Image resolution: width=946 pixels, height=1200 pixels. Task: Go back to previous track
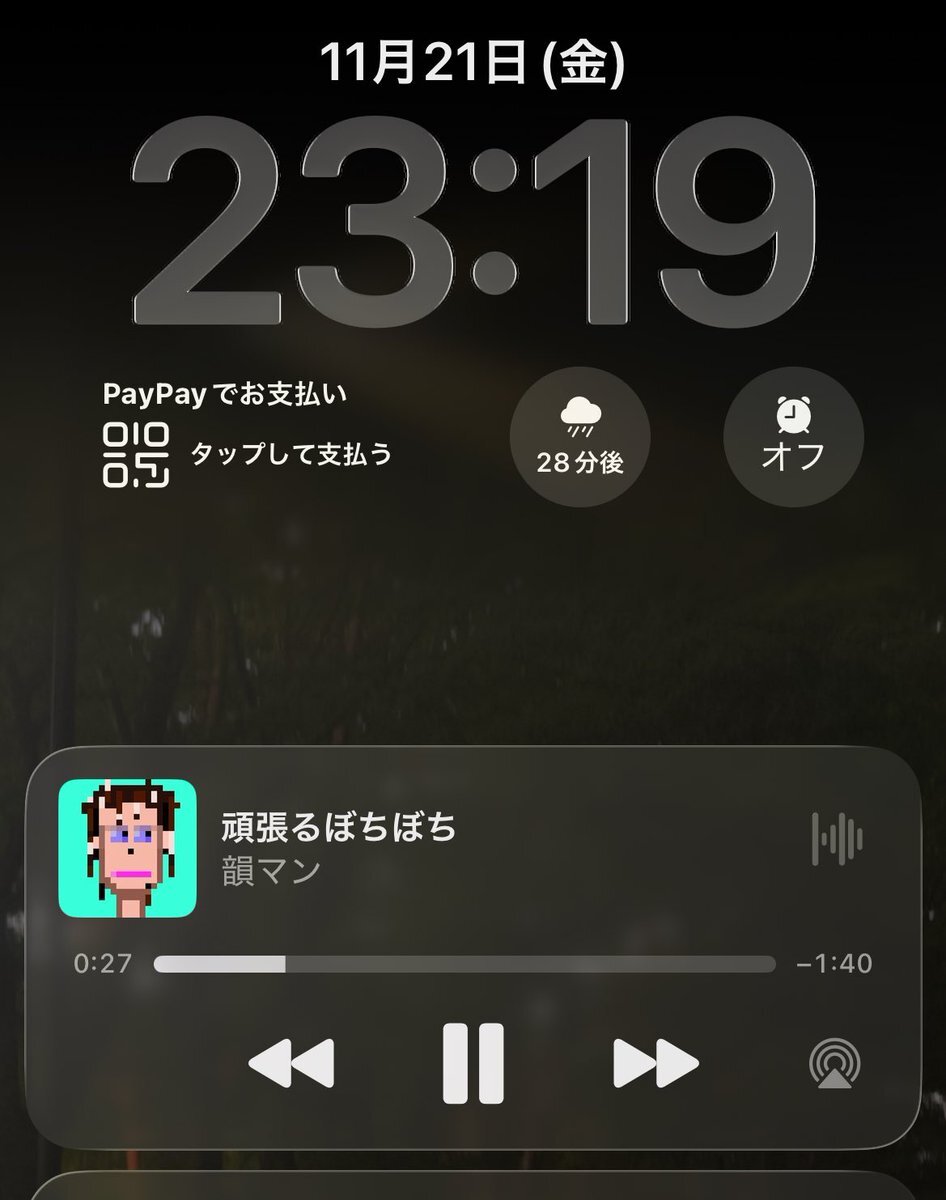291,1062
